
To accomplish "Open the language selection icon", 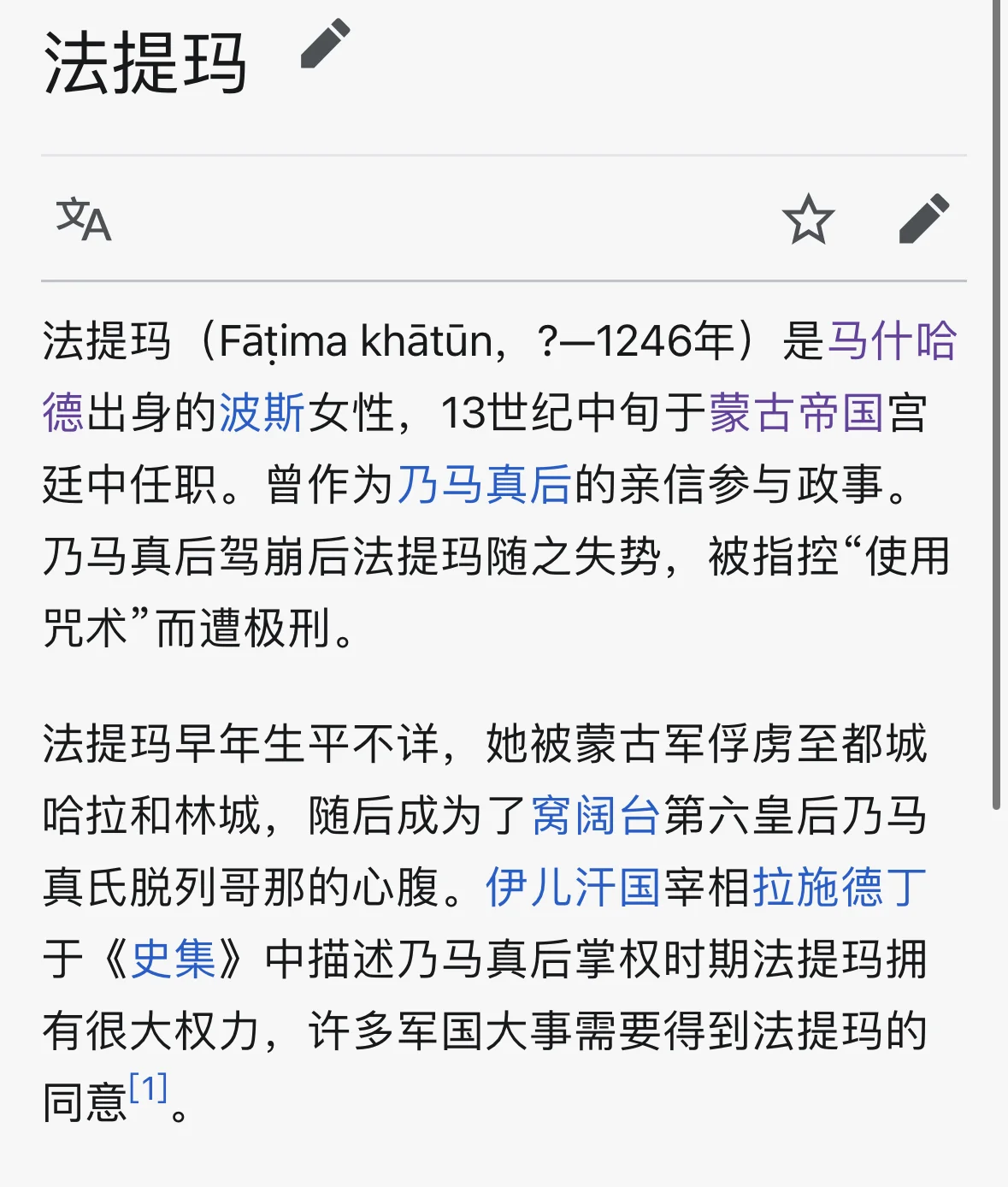I will (x=83, y=220).
